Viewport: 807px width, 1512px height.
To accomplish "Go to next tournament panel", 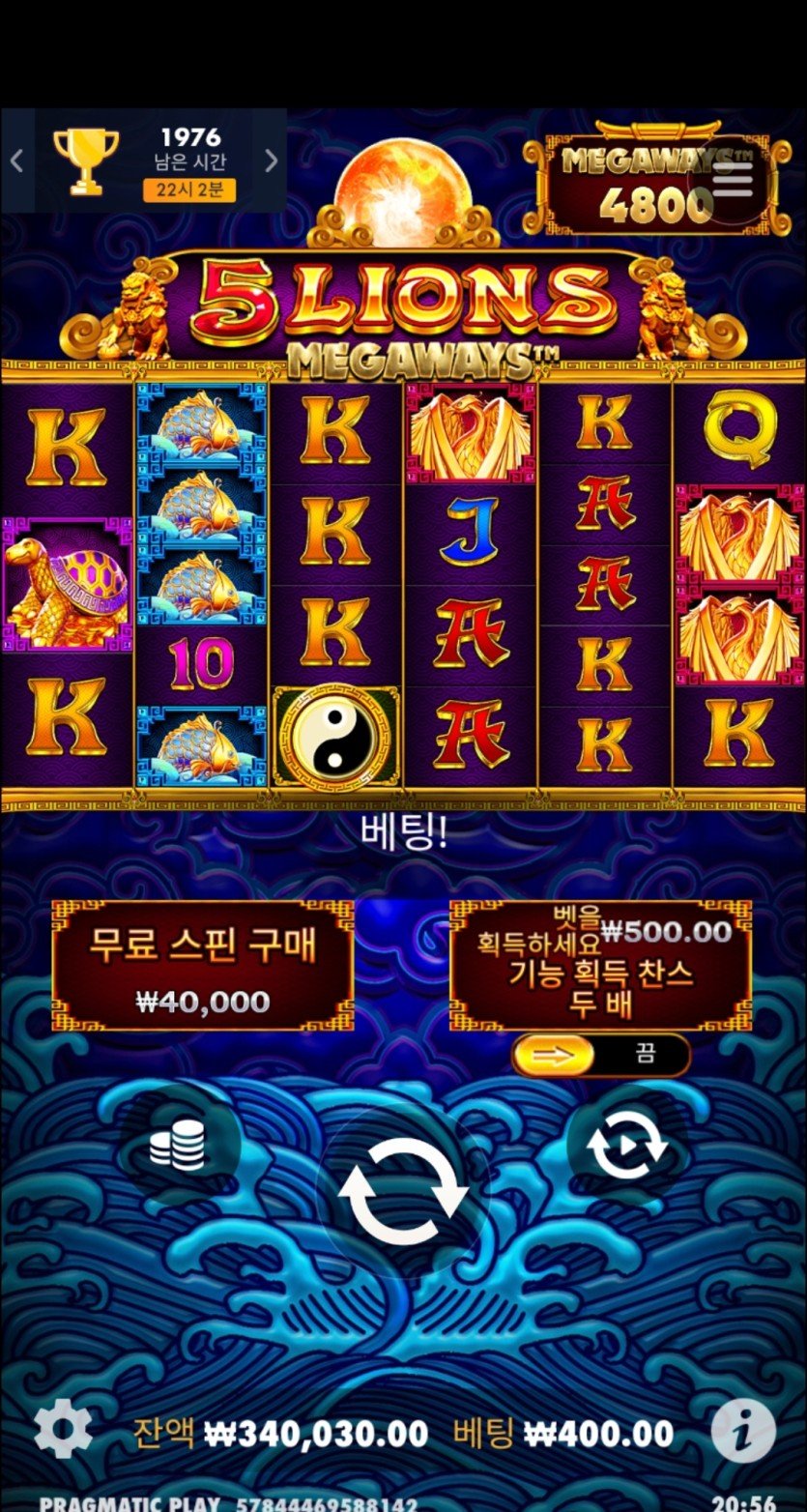I will point(271,160).
